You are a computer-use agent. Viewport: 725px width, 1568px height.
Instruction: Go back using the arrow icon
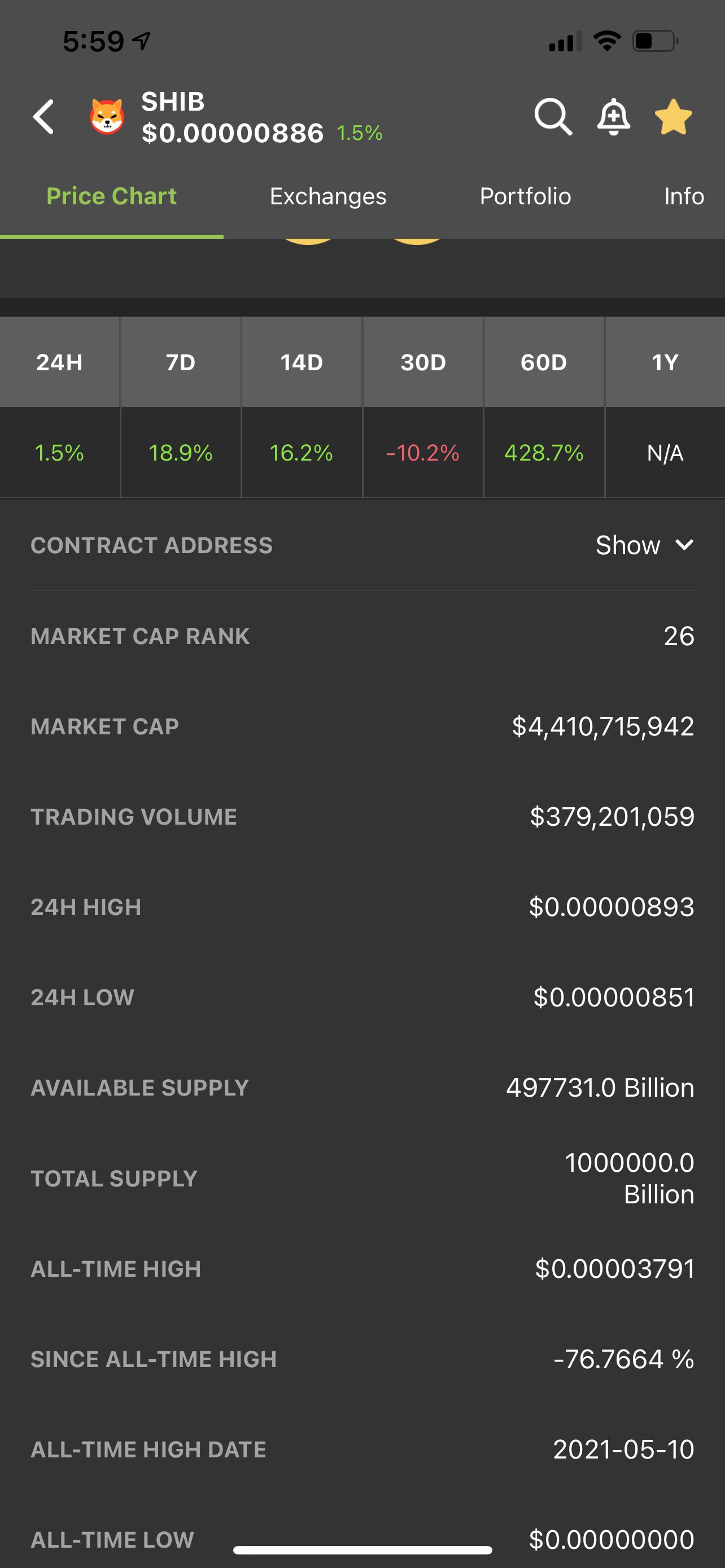pos(44,116)
